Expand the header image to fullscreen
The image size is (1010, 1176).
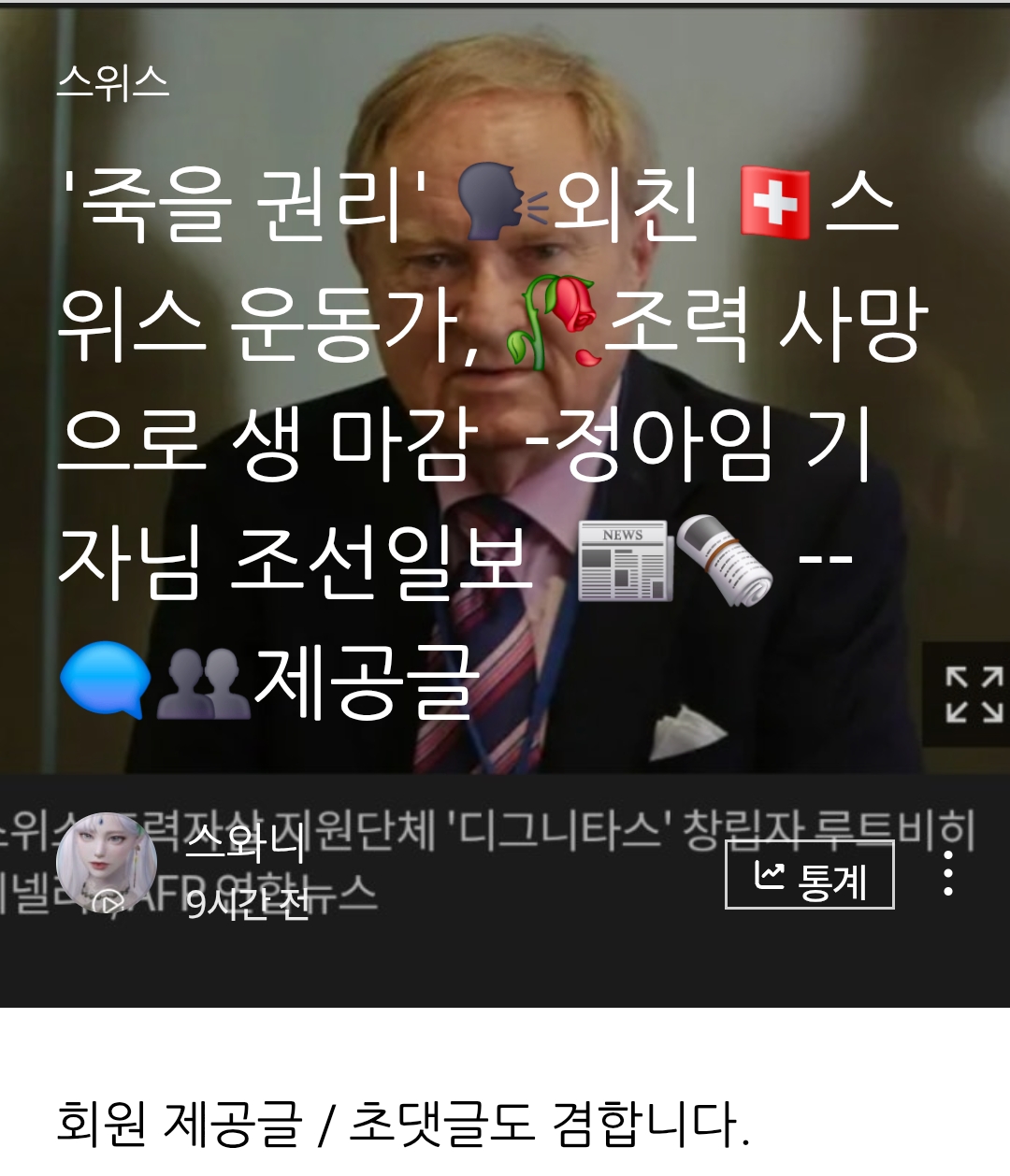tap(973, 695)
